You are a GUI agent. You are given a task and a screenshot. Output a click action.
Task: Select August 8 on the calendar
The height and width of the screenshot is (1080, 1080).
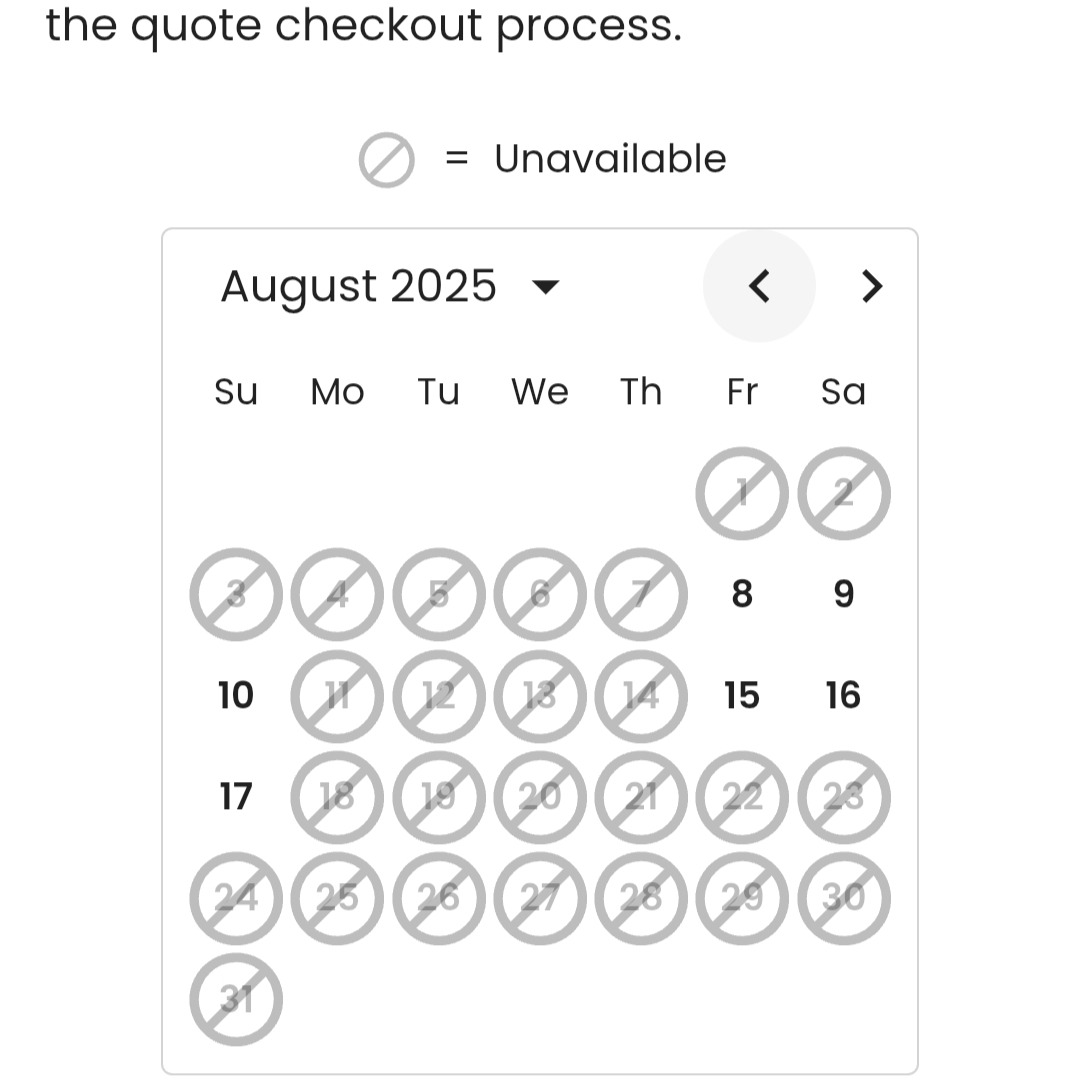[742, 595]
